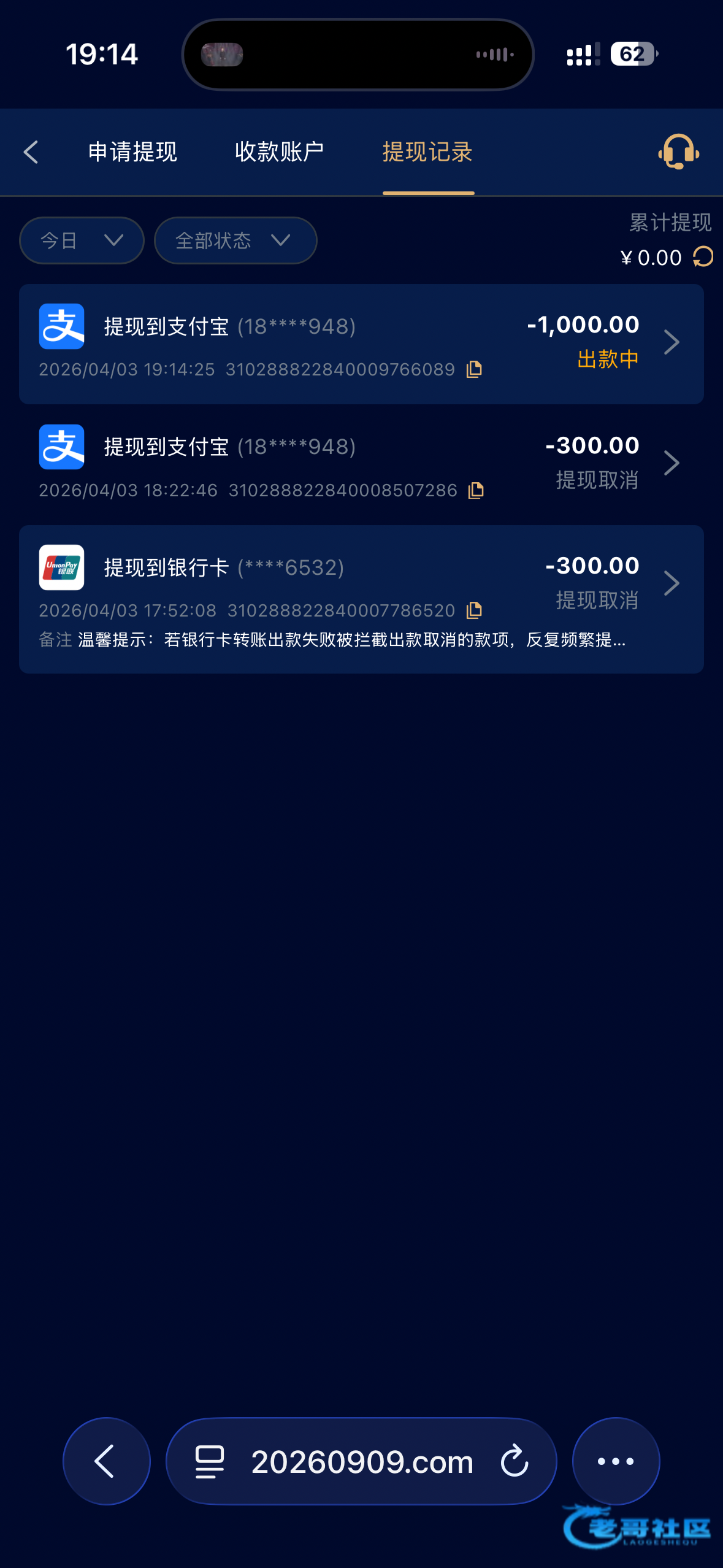Copy order number ending in 7786520

coord(474,610)
